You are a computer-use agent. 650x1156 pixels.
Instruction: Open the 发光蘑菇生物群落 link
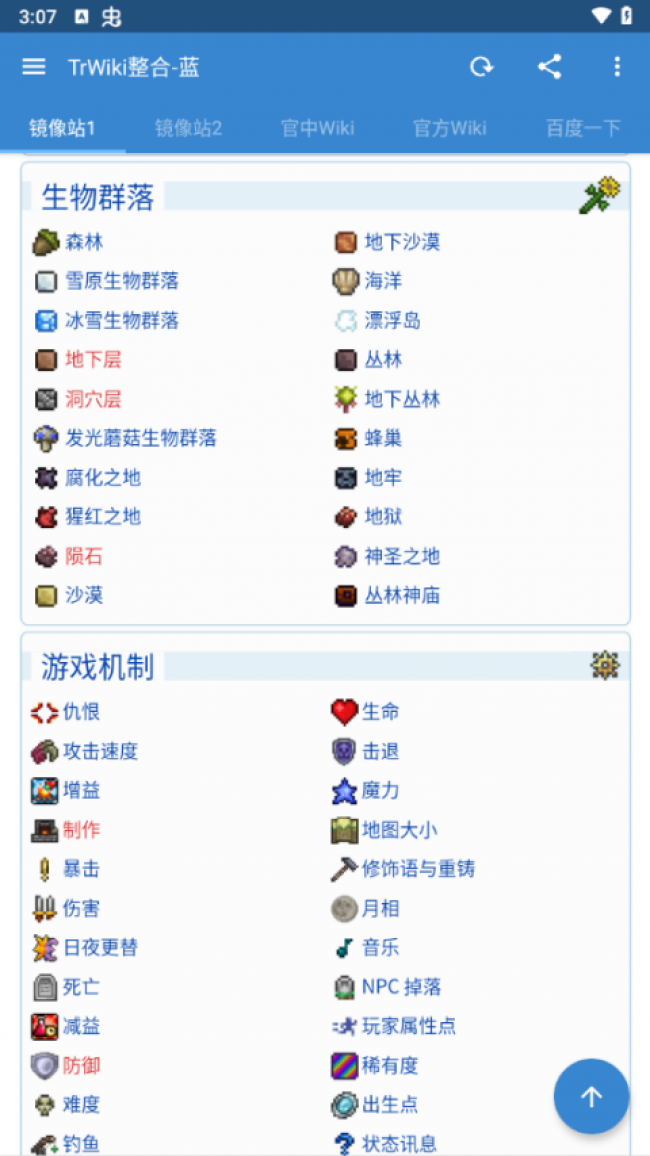click(140, 438)
